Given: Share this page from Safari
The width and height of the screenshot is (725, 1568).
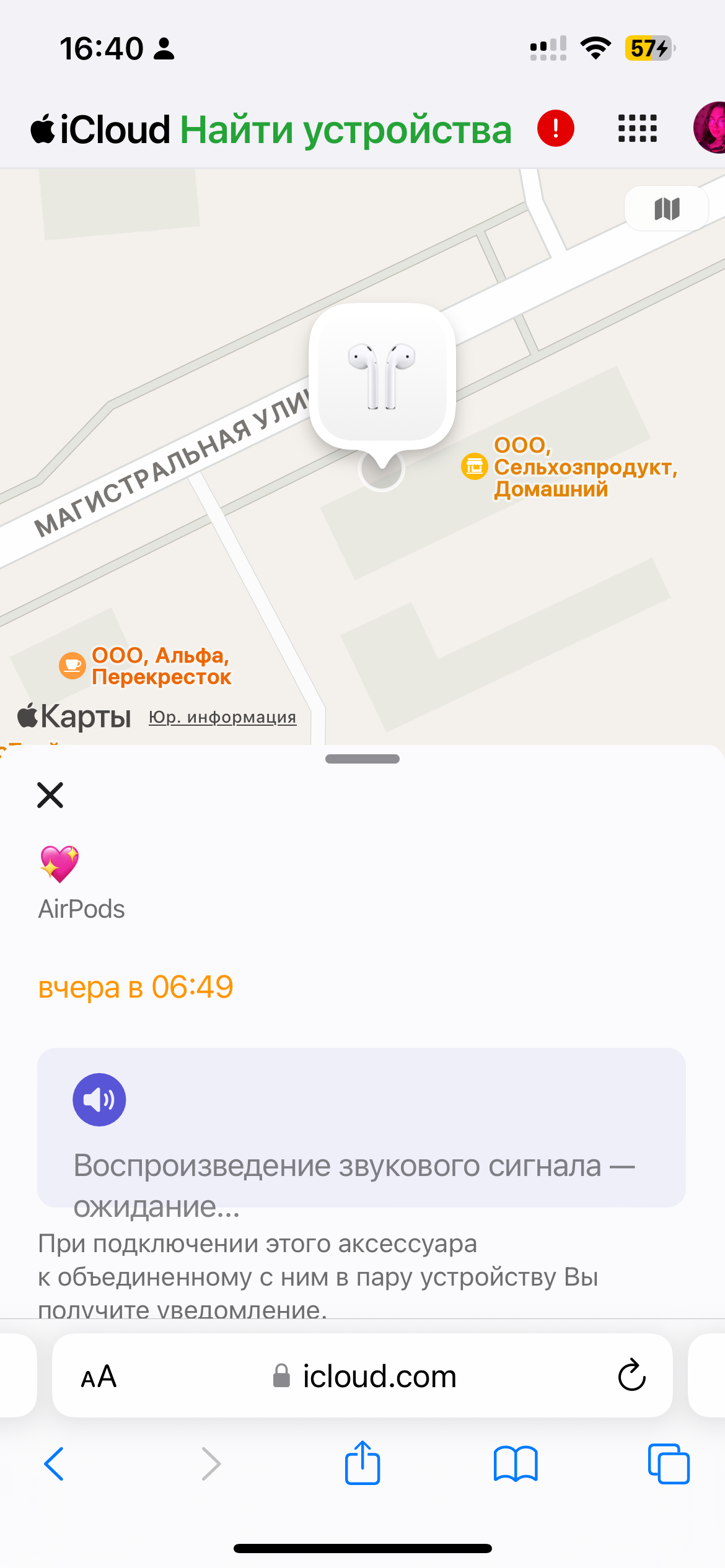Looking at the screenshot, I should point(362,1464).
